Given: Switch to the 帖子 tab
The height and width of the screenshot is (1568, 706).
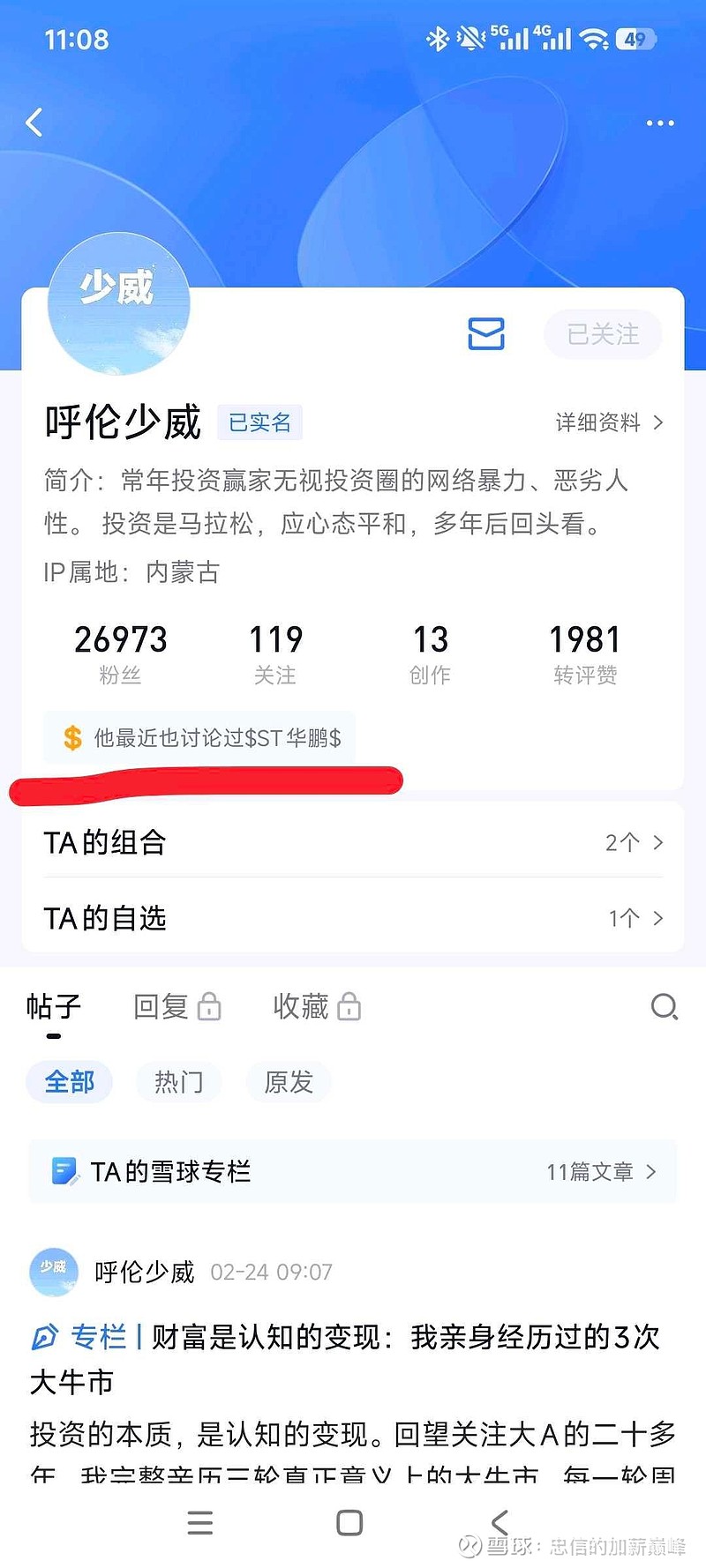Looking at the screenshot, I should pyautogui.click(x=55, y=1006).
